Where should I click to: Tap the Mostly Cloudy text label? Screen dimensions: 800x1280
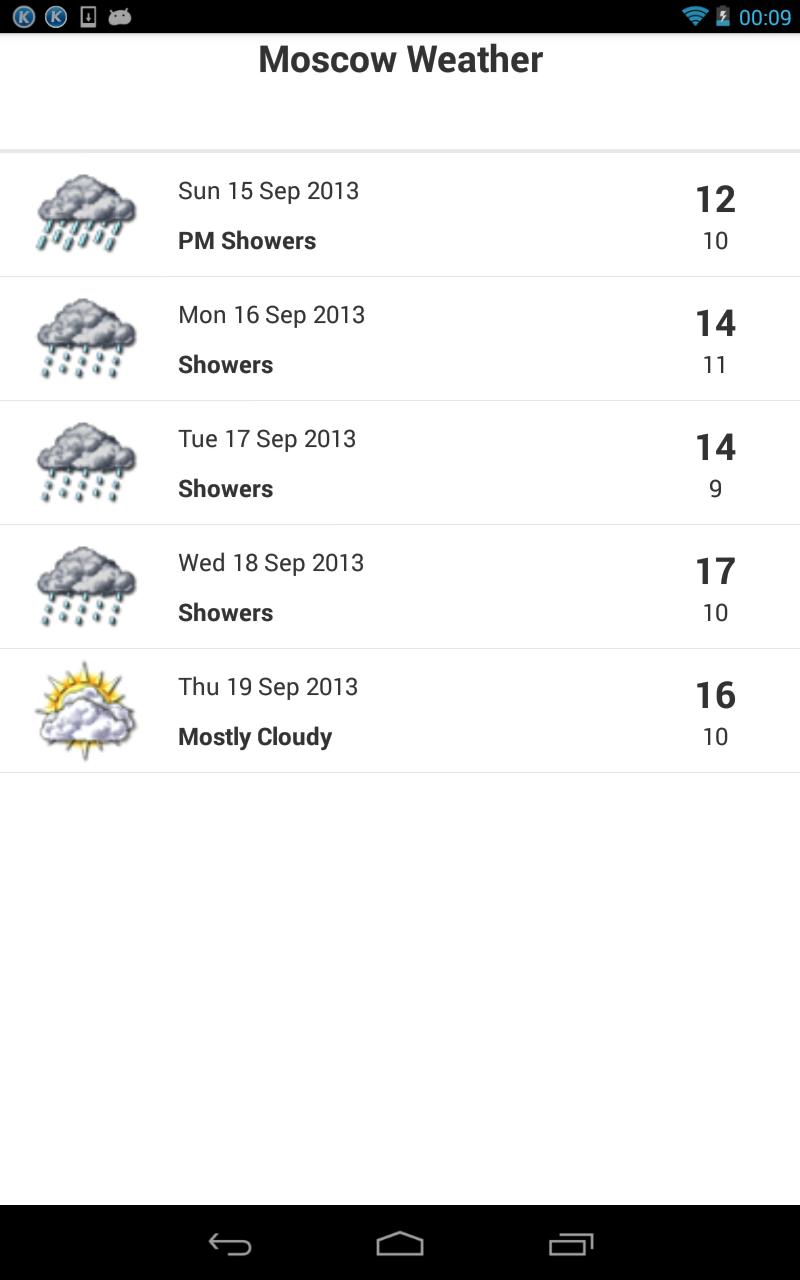coord(255,737)
